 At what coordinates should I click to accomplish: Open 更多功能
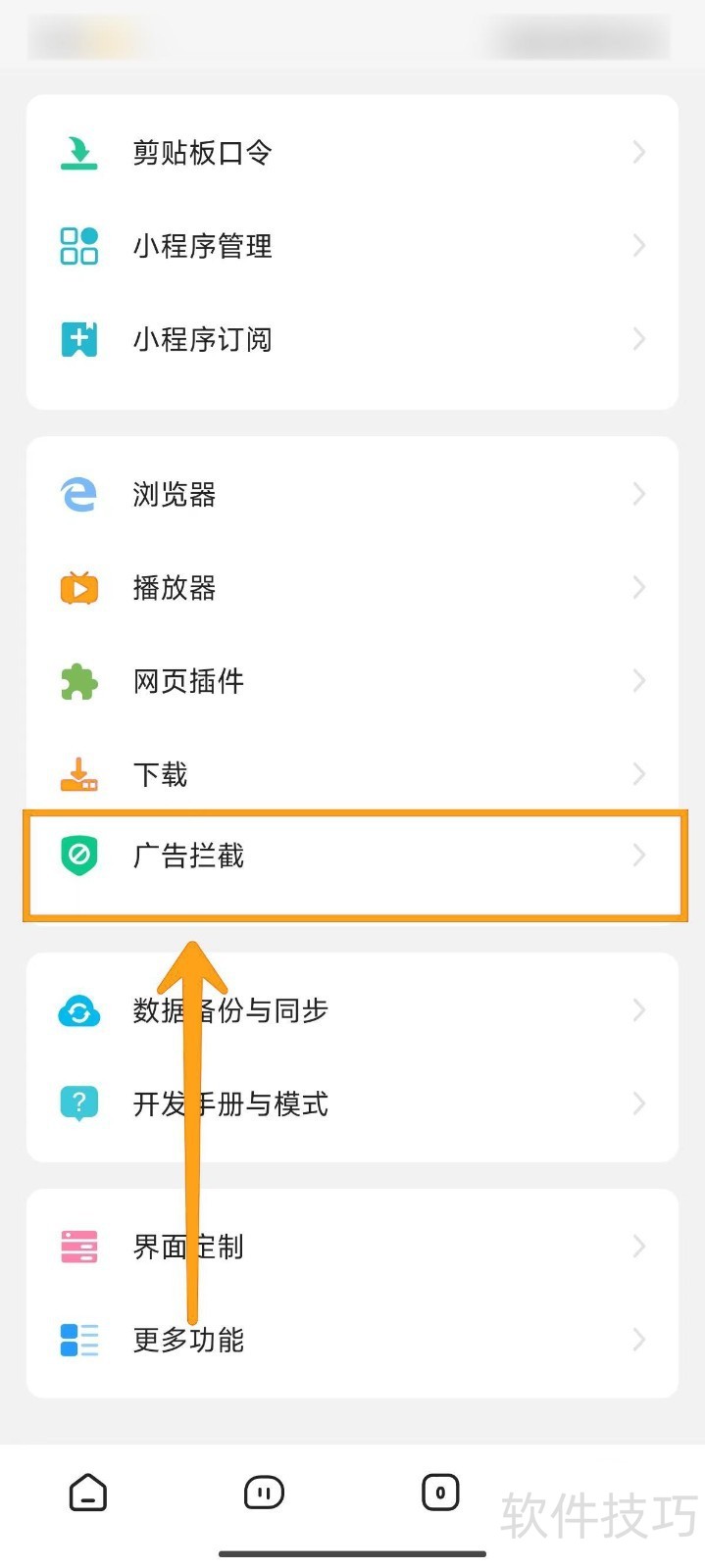(351, 1340)
